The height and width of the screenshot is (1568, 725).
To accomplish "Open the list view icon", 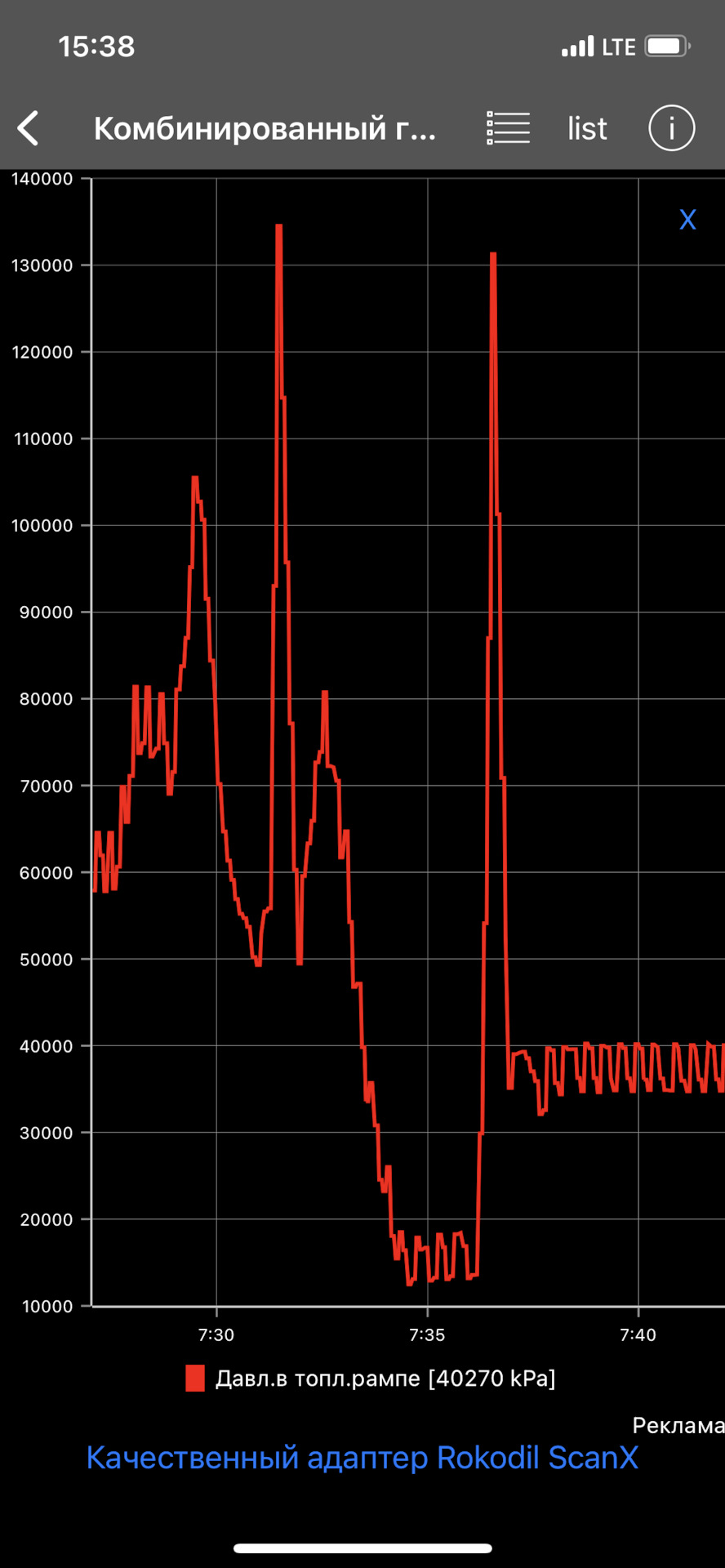I will pyautogui.click(x=508, y=128).
